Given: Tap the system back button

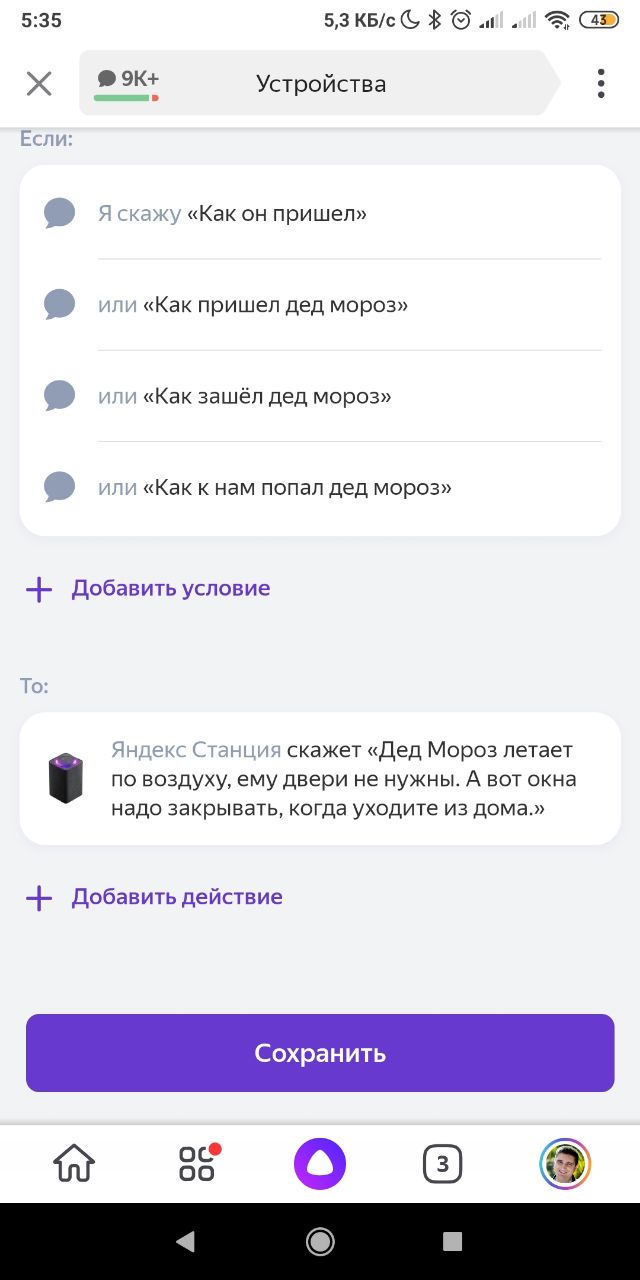Looking at the screenshot, I should [x=186, y=1242].
